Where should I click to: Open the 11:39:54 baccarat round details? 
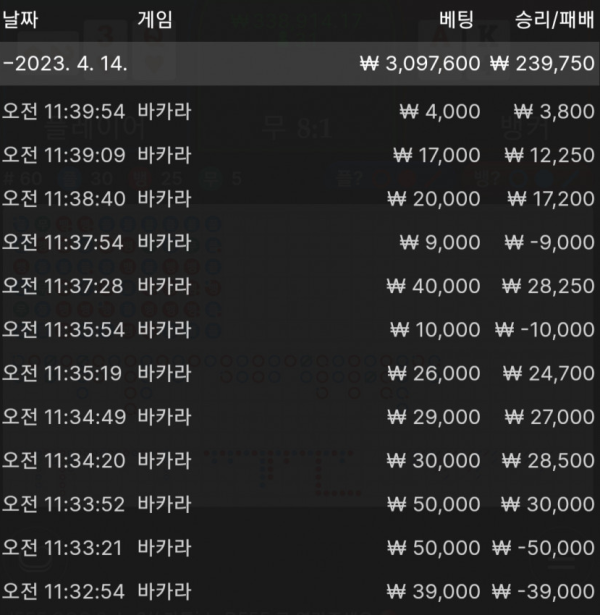click(x=300, y=112)
